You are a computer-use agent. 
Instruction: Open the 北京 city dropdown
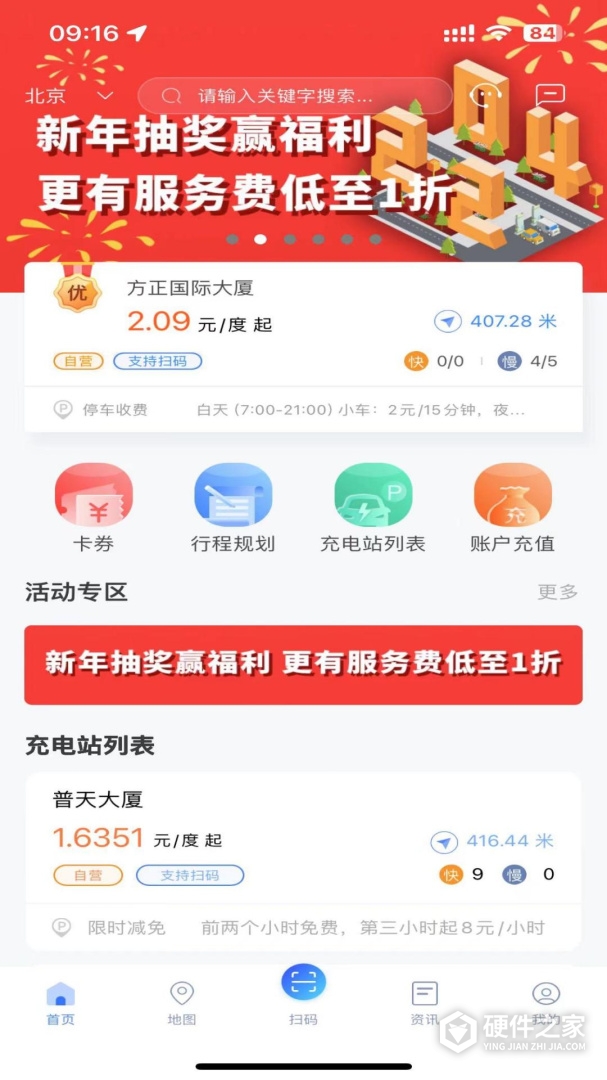click(x=69, y=96)
